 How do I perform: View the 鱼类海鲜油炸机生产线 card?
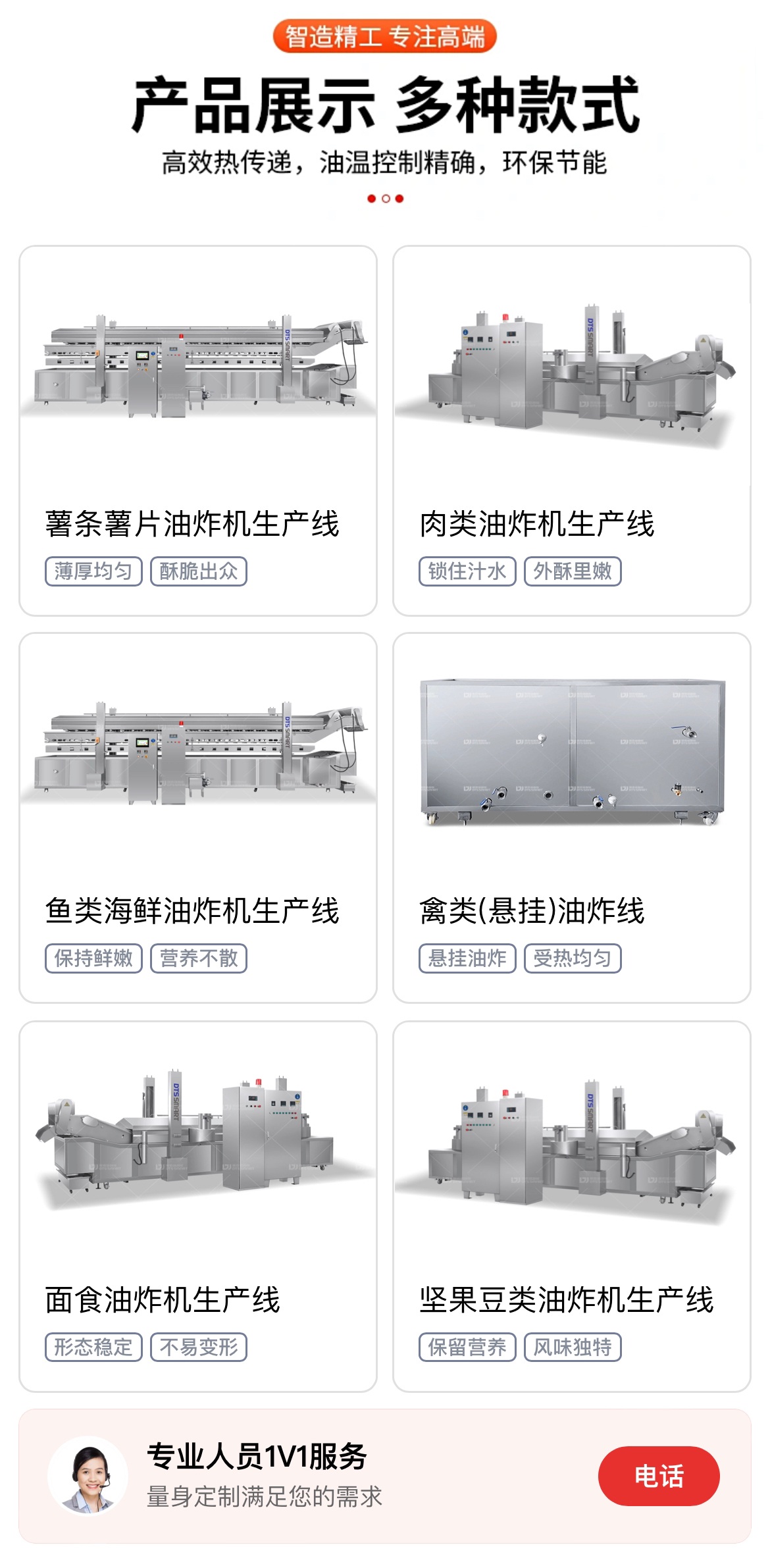[198, 818]
